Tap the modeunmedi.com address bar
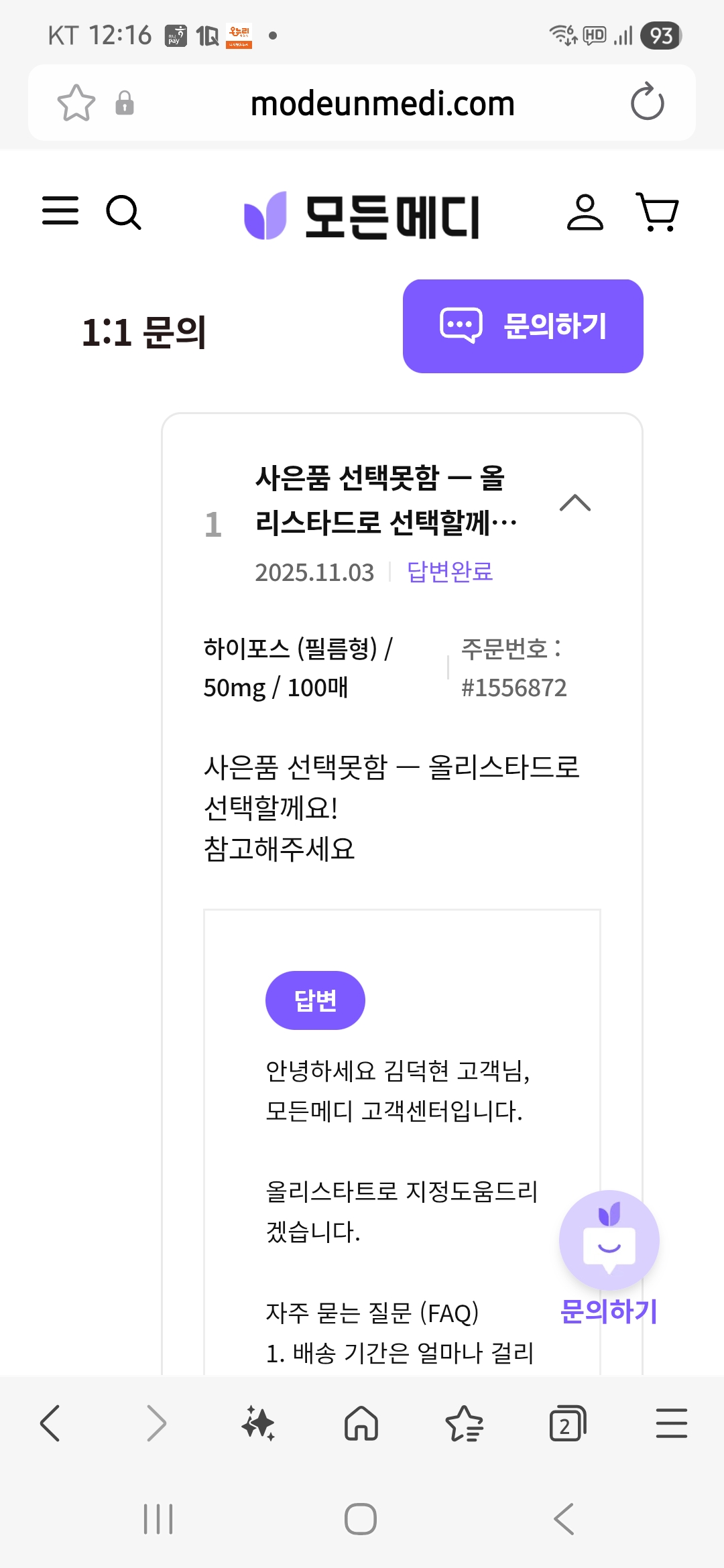724x1568 pixels. click(382, 104)
